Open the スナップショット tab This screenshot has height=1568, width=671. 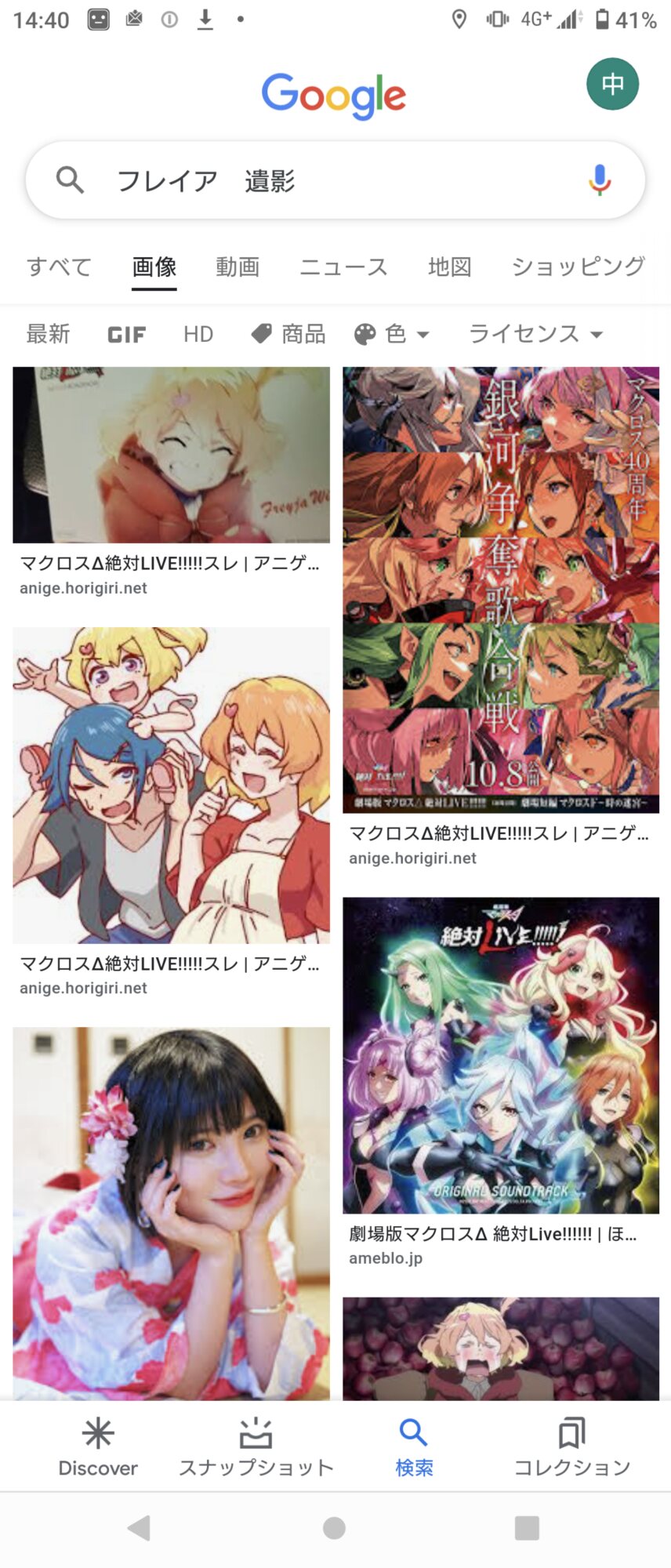pos(256,1447)
